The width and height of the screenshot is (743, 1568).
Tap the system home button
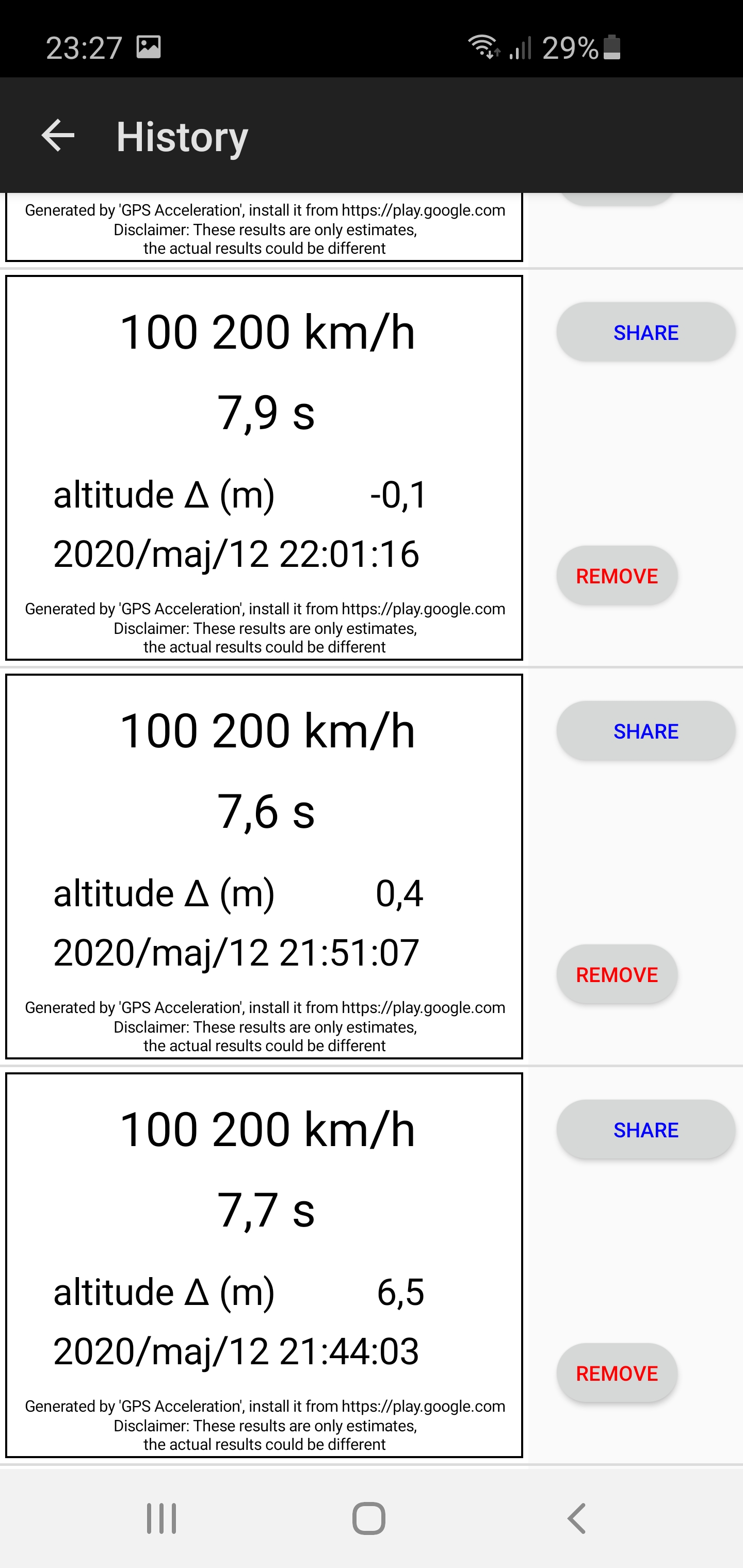coord(369,1518)
